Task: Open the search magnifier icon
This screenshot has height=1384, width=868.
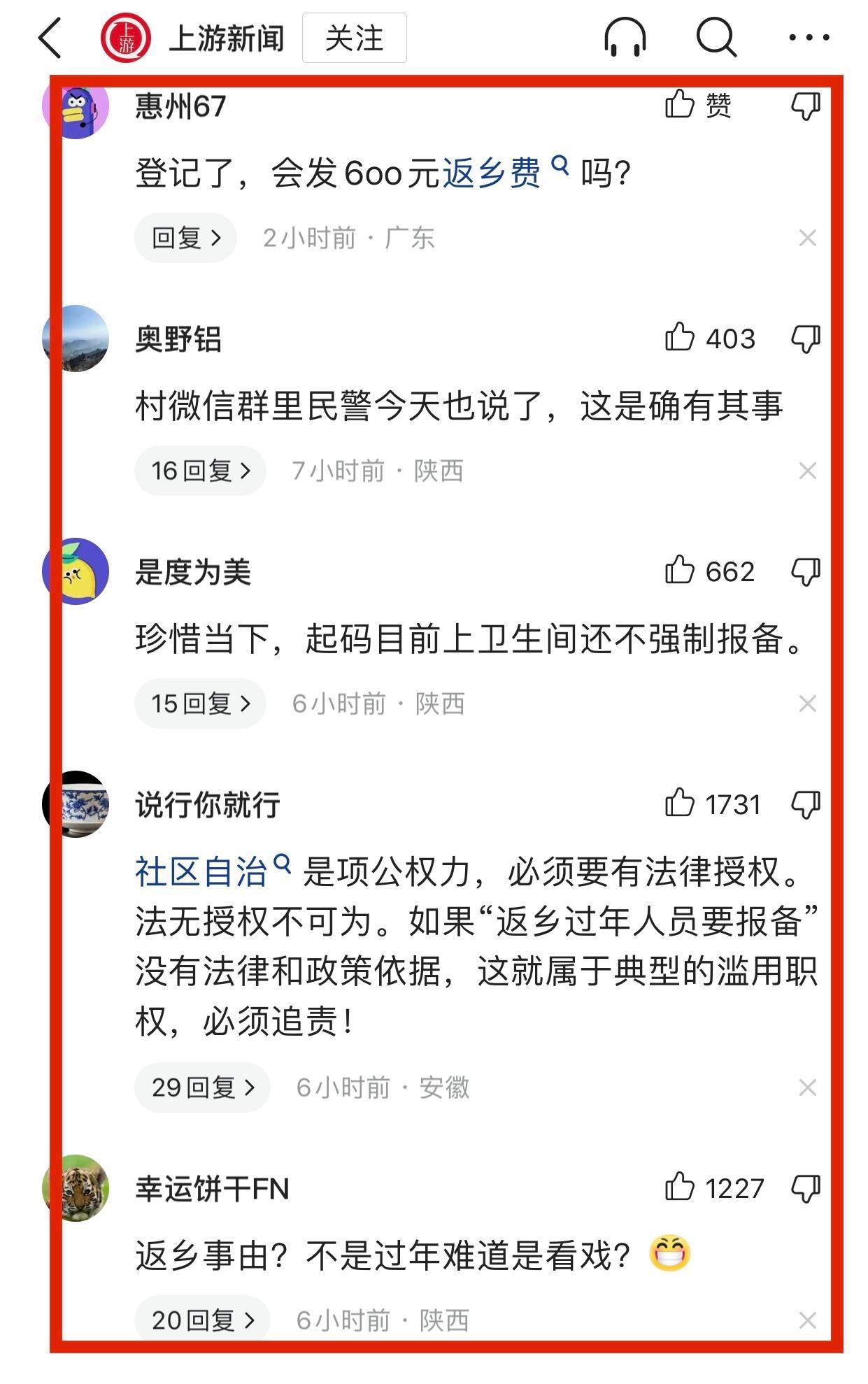Action: pyautogui.click(x=716, y=37)
